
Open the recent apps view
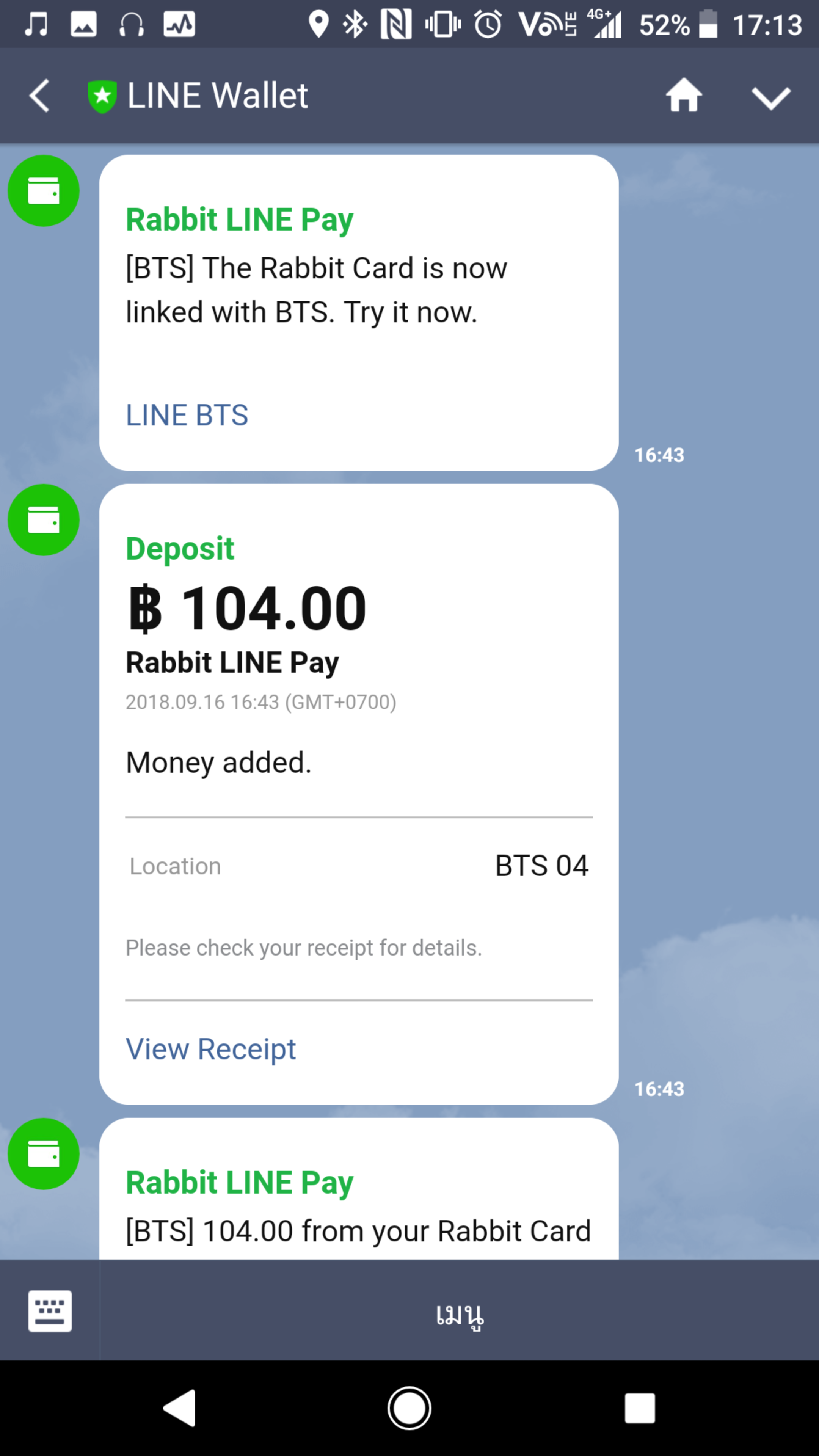point(639,1408)
